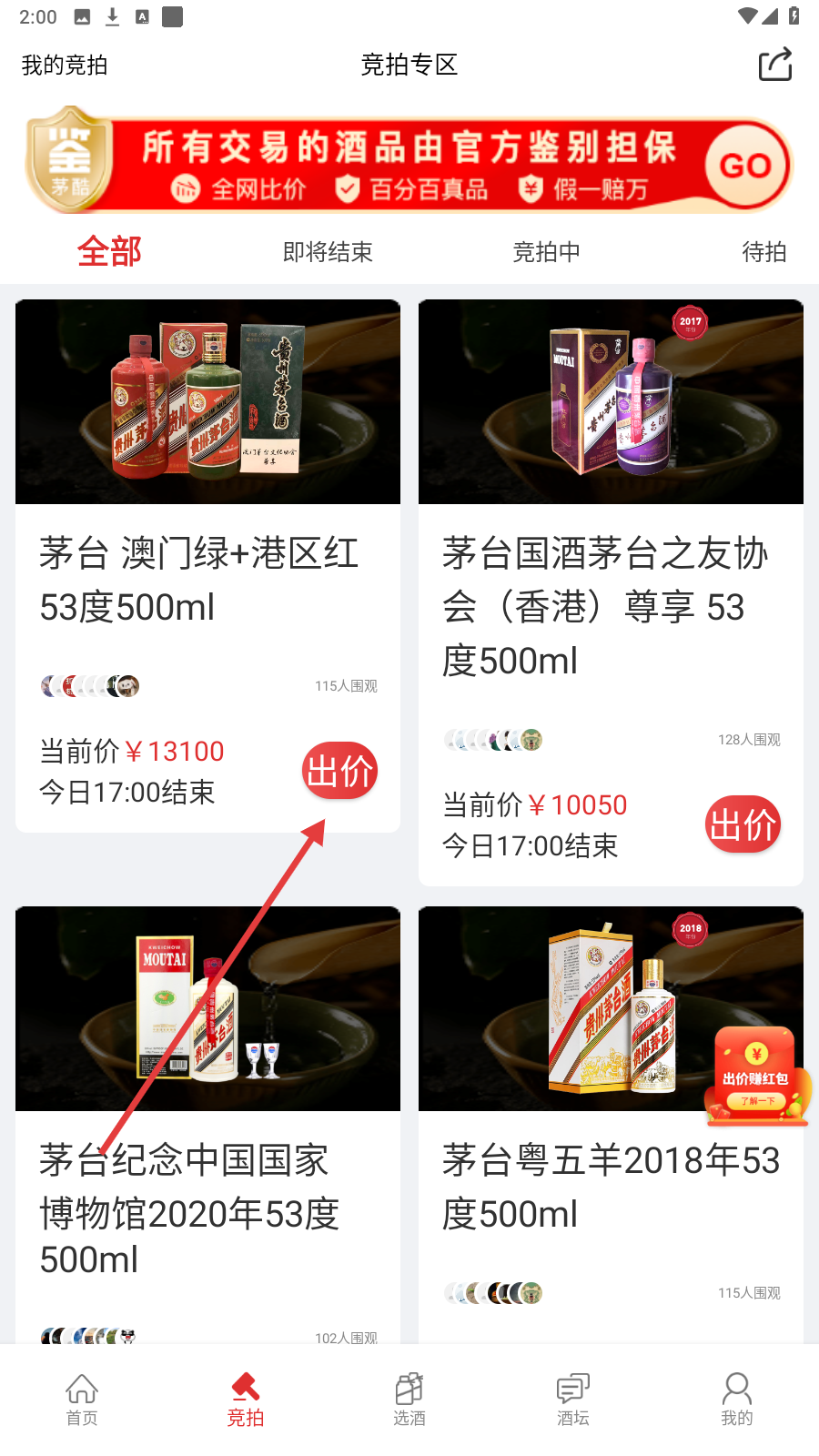Tap GO on the authentication guarantee banner
The width and height of the screenshot is (819, 1456).
[x=745, y=166]
